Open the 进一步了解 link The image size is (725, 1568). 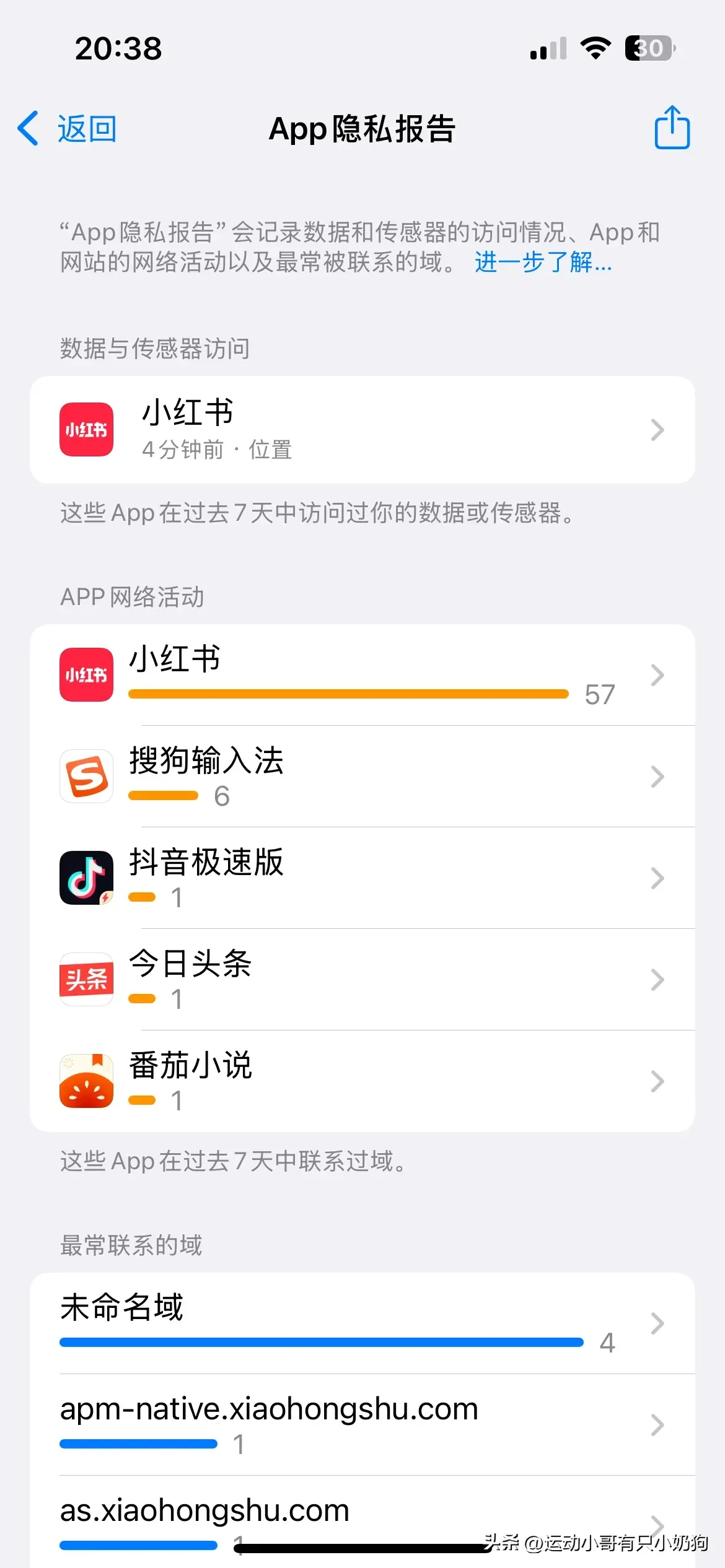[543, 262]
